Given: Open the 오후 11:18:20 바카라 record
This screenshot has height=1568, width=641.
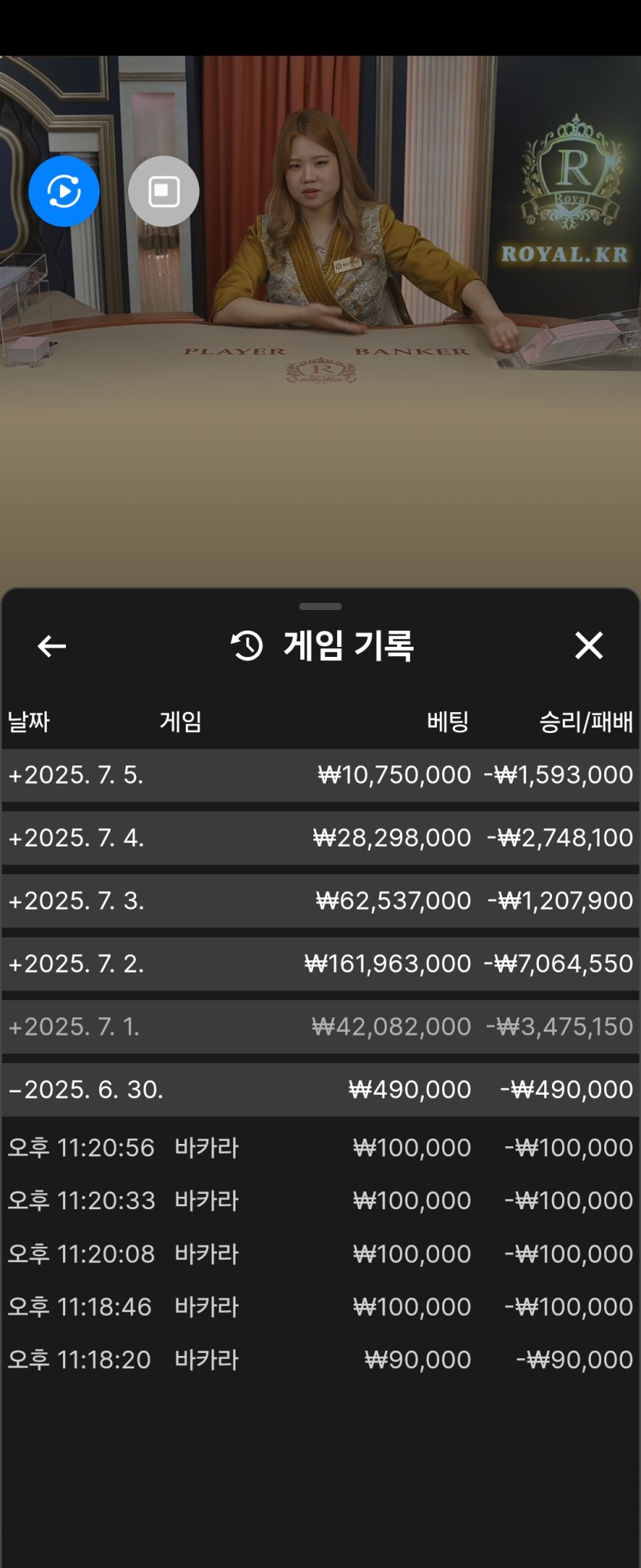Looking at the screenshot, I should [x=319, y=1360].
